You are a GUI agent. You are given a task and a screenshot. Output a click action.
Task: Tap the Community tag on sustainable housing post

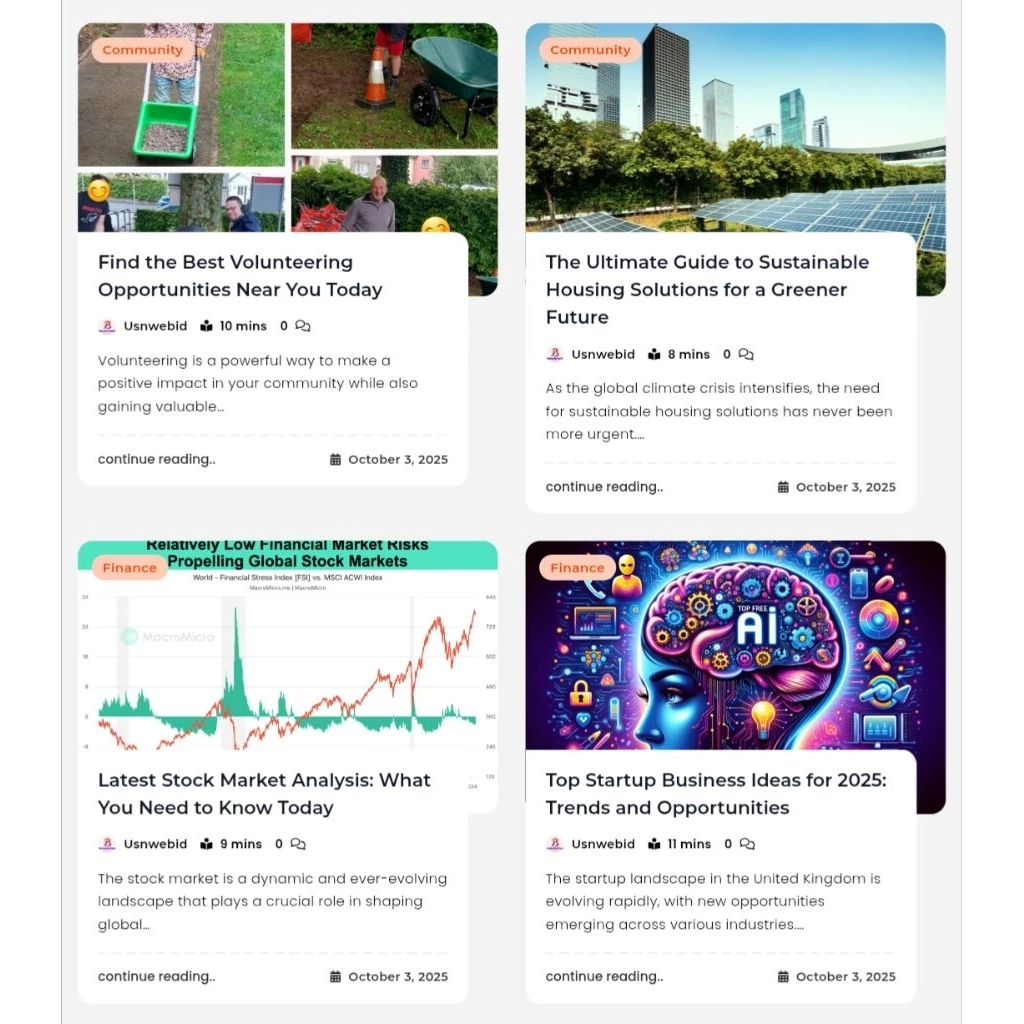click(x=590, y=50)
